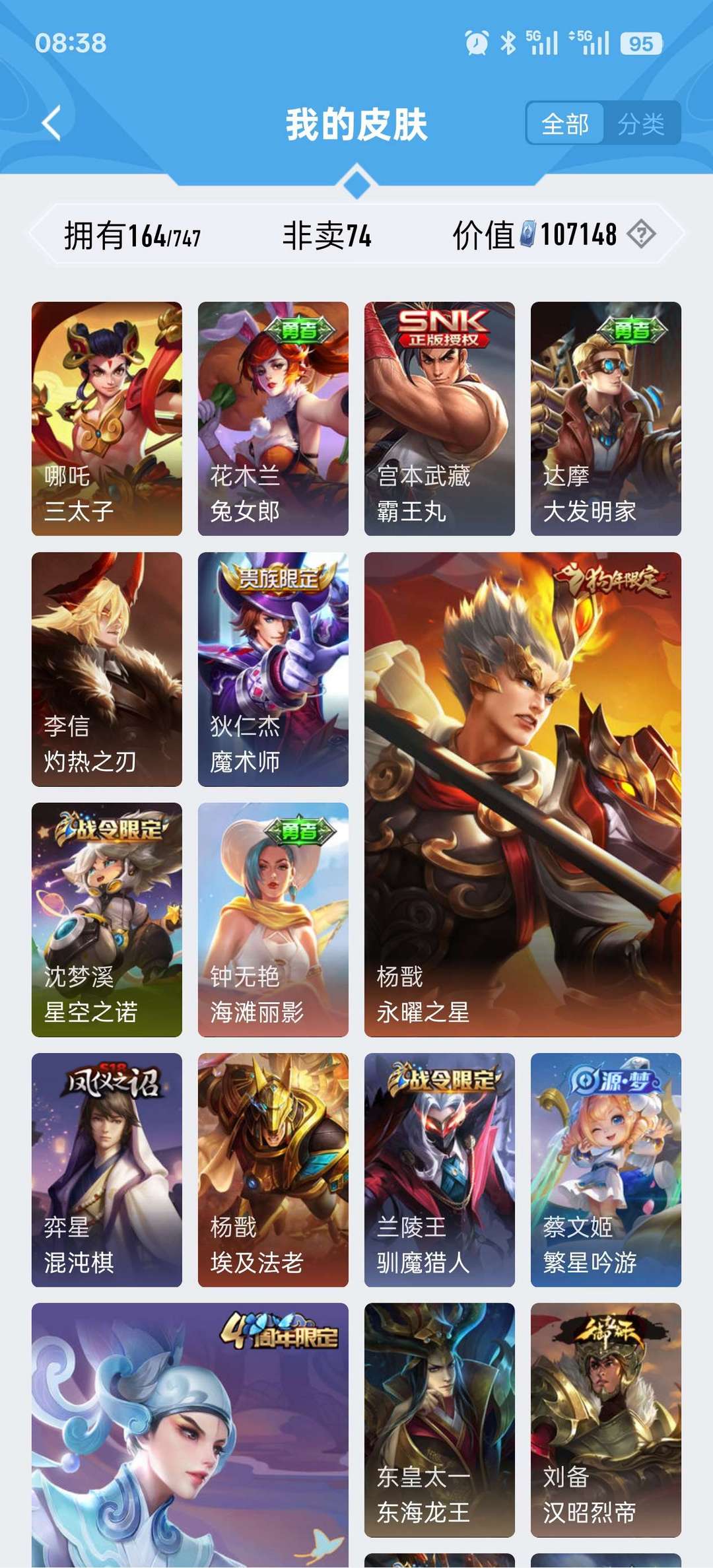
Task: View 东皇太一 东海龙王 skin
Action: click(439, 1419)
